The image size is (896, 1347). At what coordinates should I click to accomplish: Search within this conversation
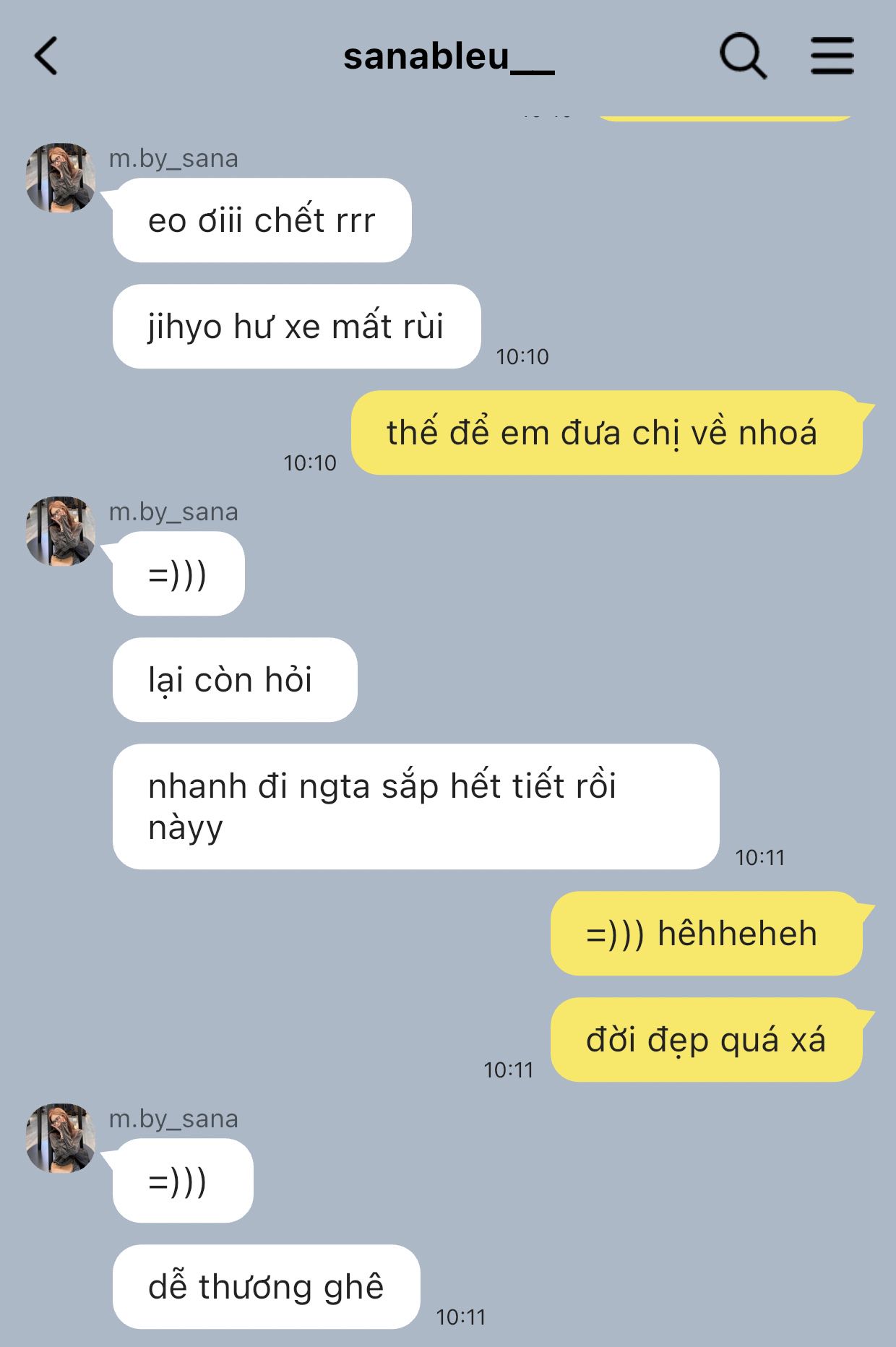(743, 56)
